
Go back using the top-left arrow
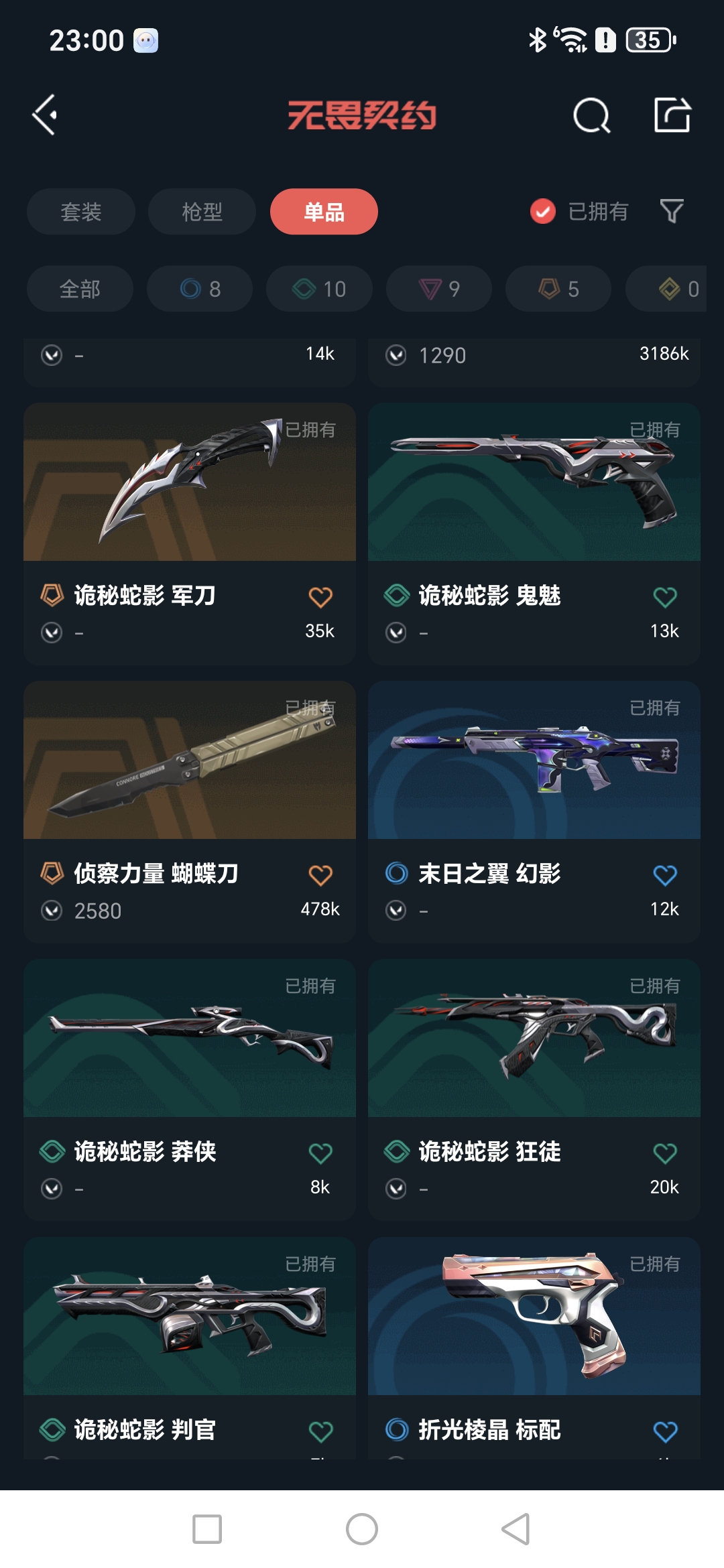pos(45,115)
